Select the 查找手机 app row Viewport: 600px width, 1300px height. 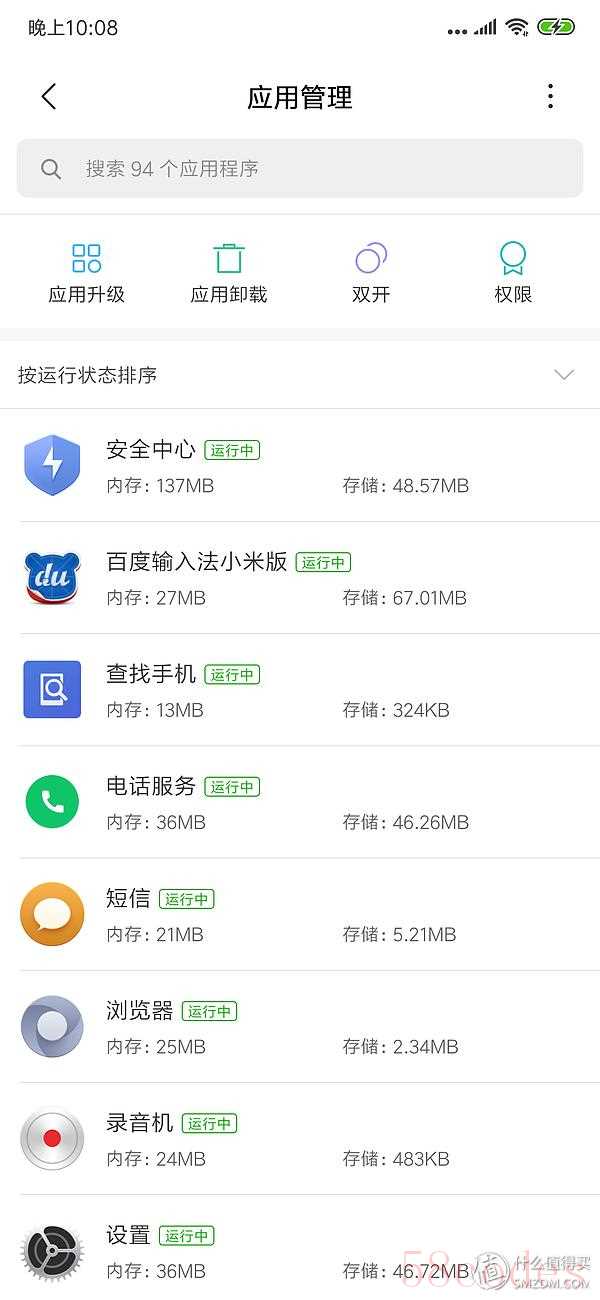point(300,690)
